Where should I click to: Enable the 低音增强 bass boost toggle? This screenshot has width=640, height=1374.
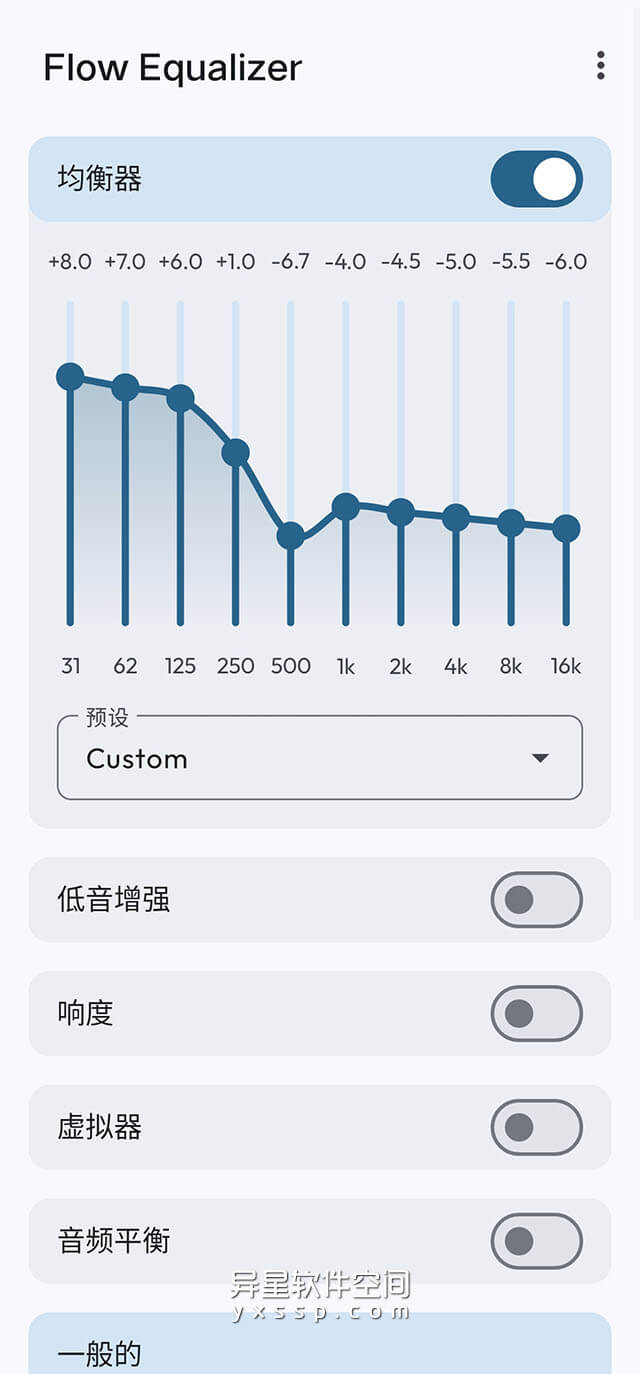[536, 900]
